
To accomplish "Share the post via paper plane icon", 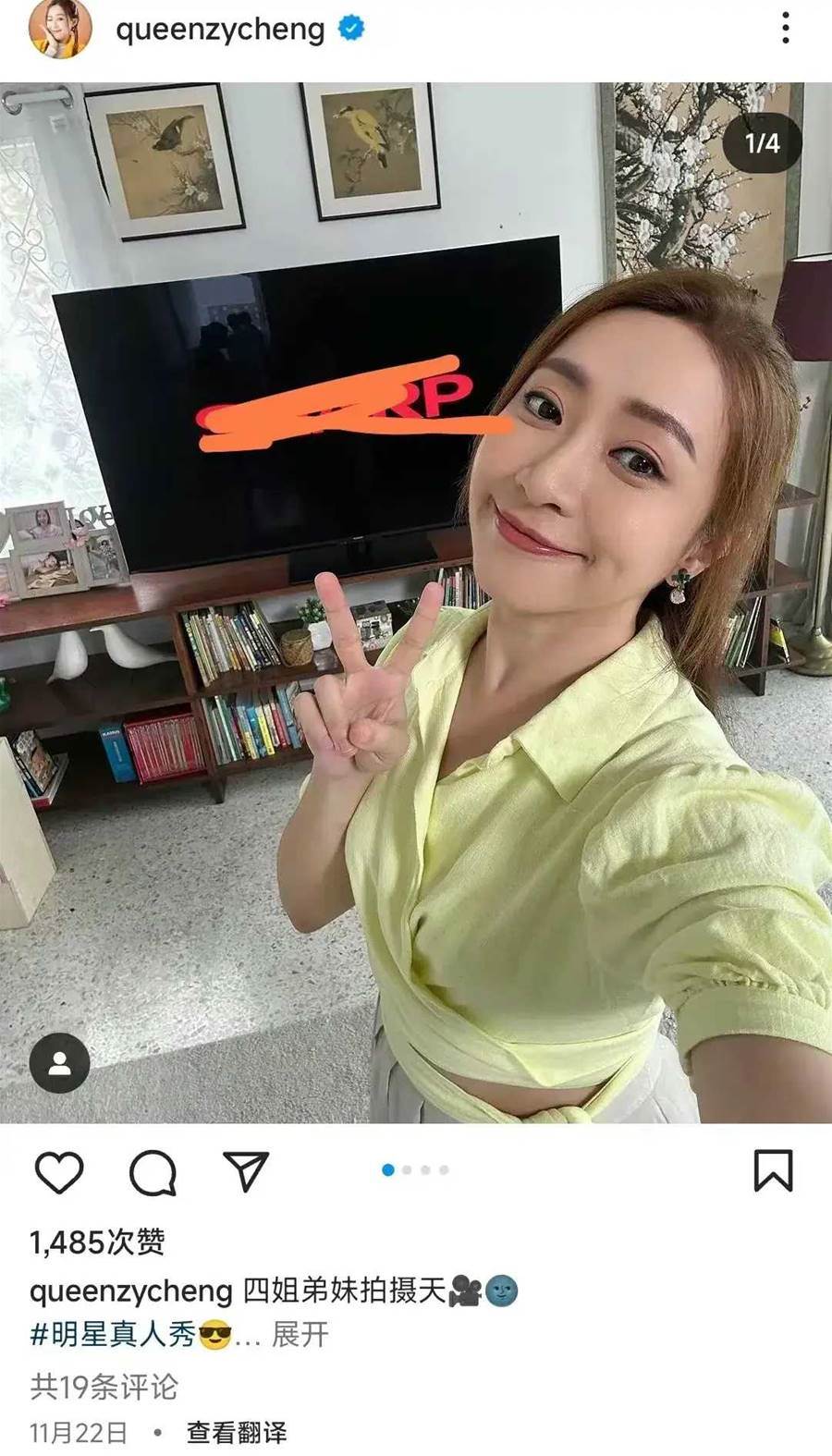I will tap(246, 1171).
